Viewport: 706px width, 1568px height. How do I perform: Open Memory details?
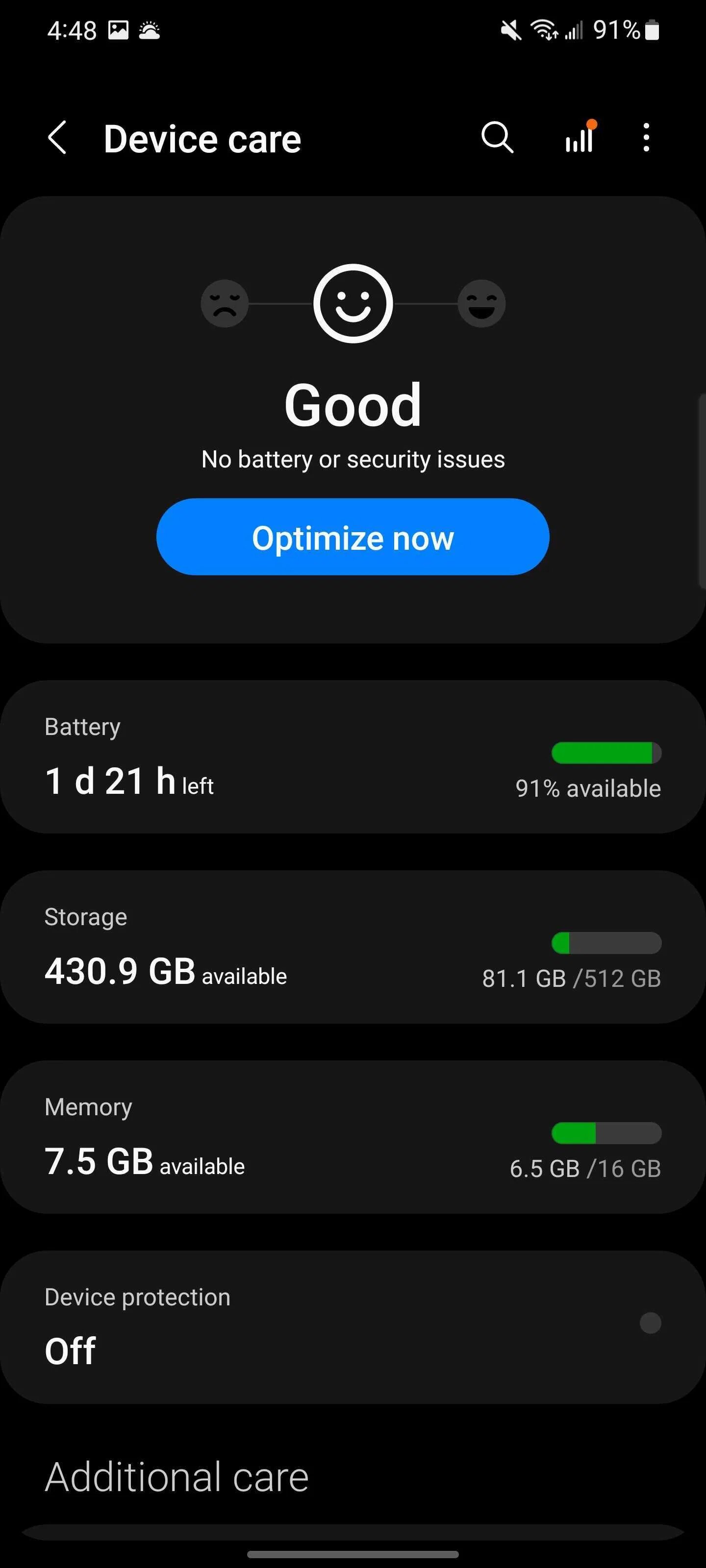coord(353,1137)
